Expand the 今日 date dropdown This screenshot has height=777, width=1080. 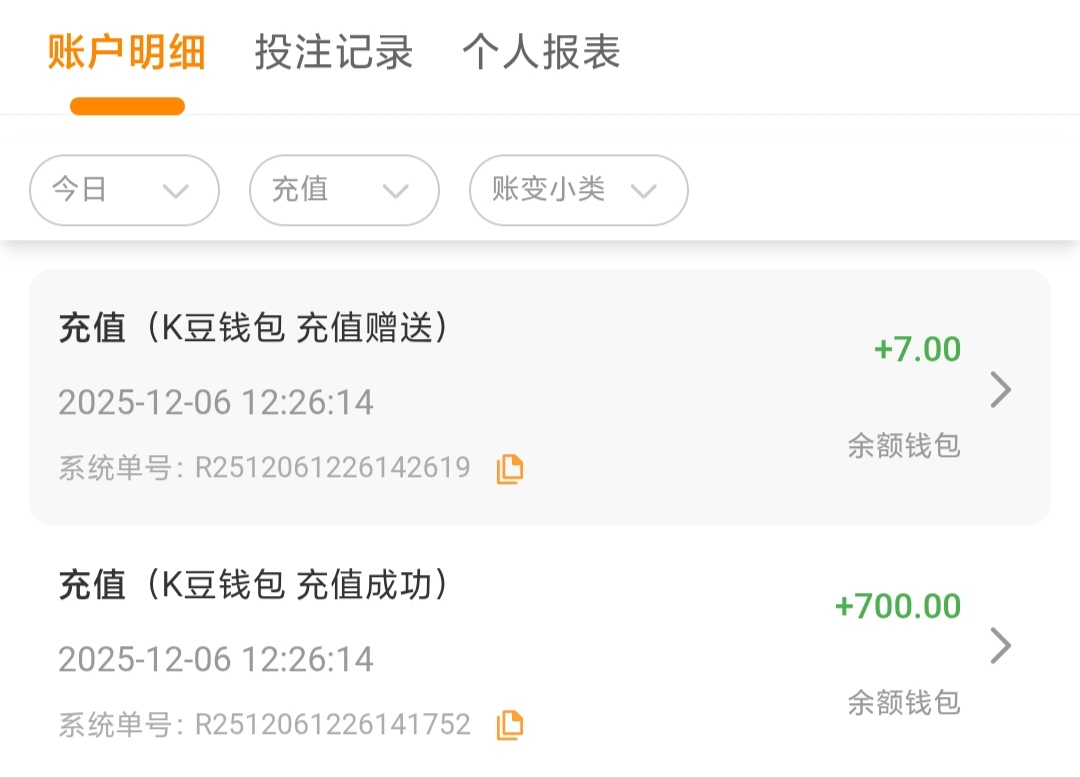point(124,190)
